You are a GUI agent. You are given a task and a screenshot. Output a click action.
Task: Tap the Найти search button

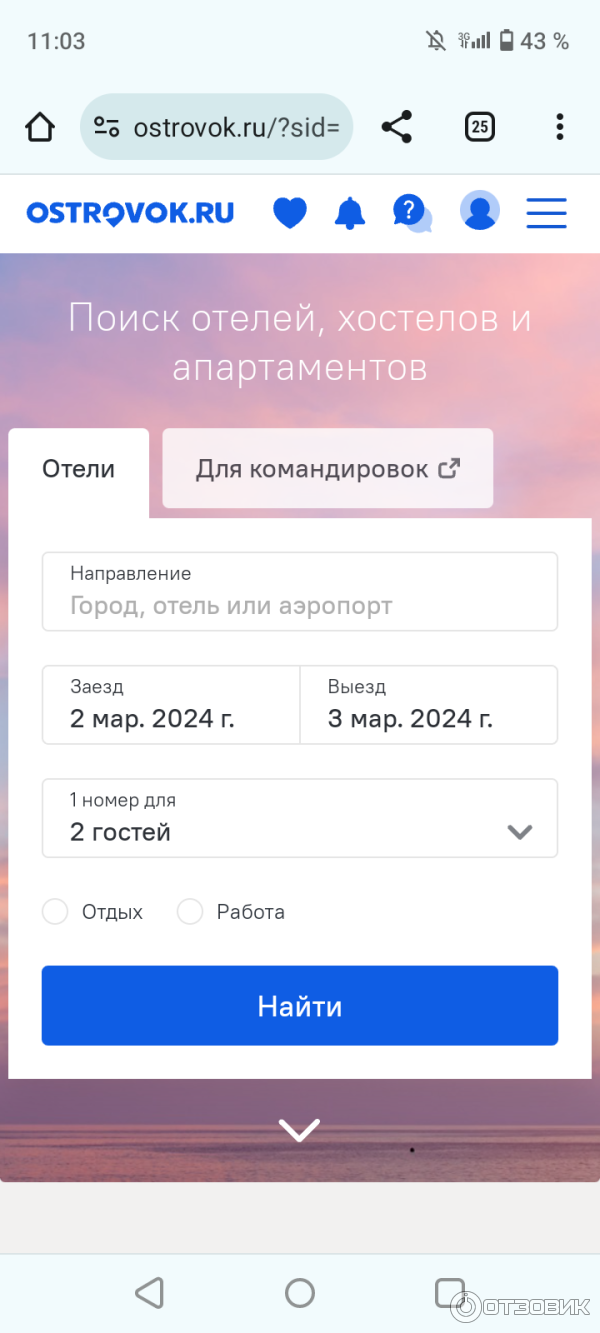point(299,1006)
